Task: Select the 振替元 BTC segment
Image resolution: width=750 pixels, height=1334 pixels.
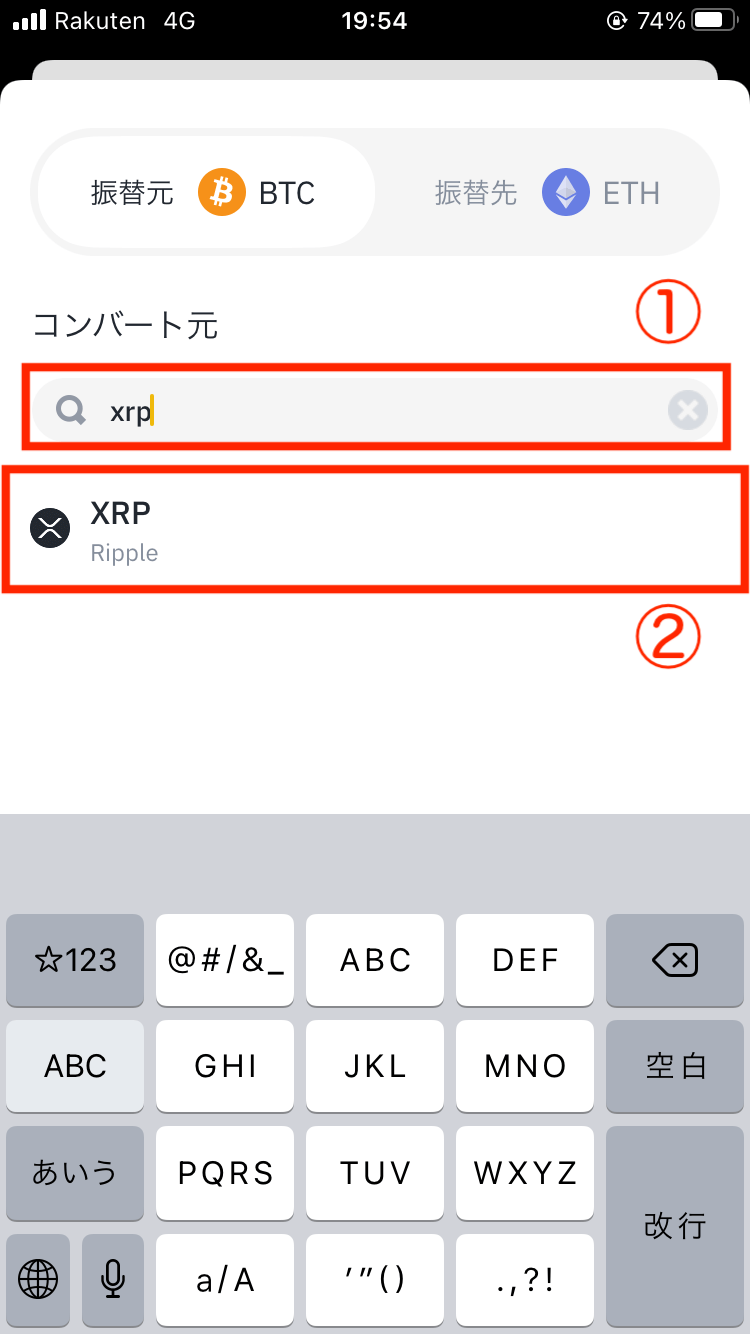Action: pyautogui.click(x=206, y=192)
